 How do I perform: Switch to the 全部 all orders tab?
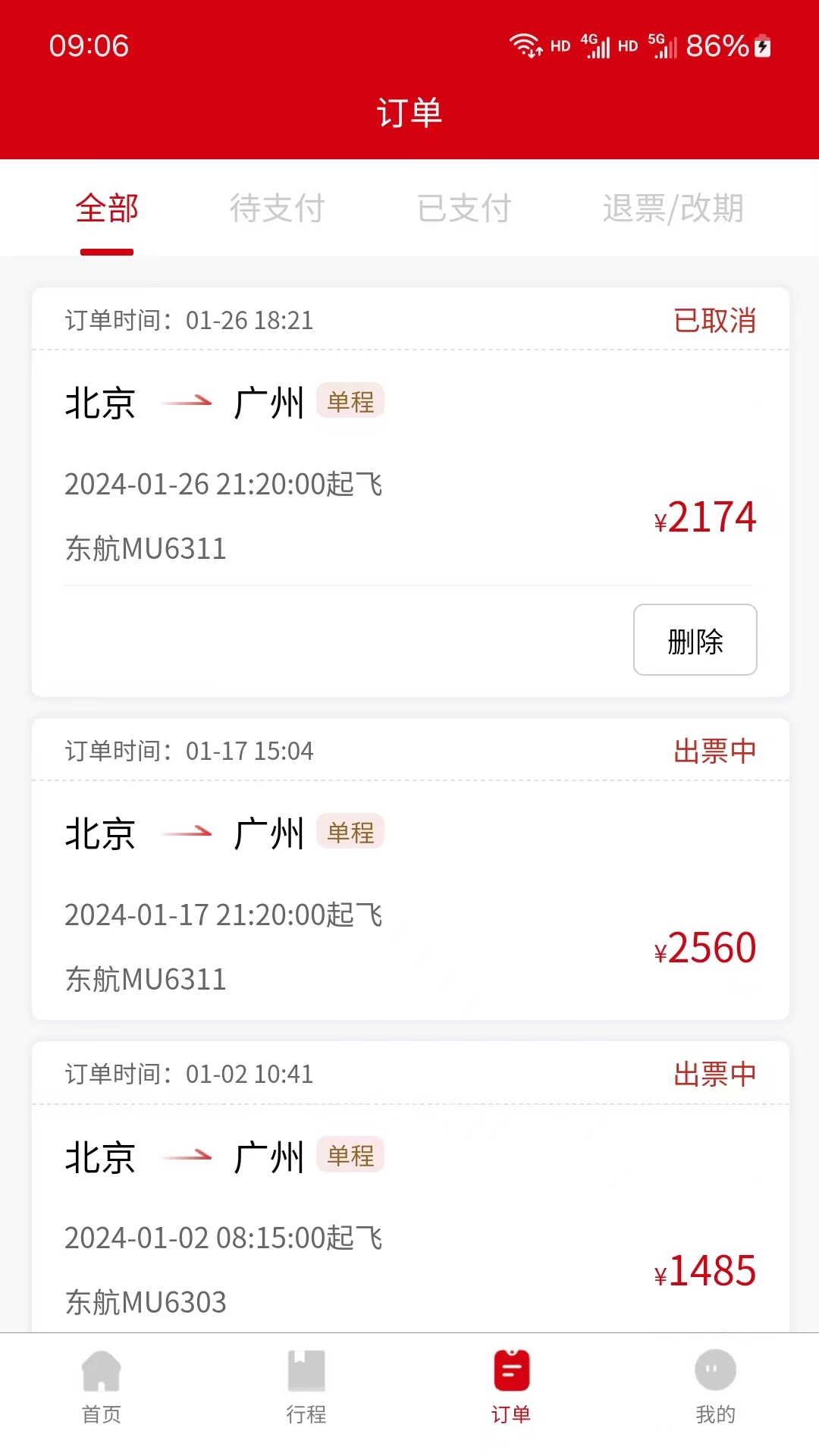pyautogui.click(x=106, y=209)
